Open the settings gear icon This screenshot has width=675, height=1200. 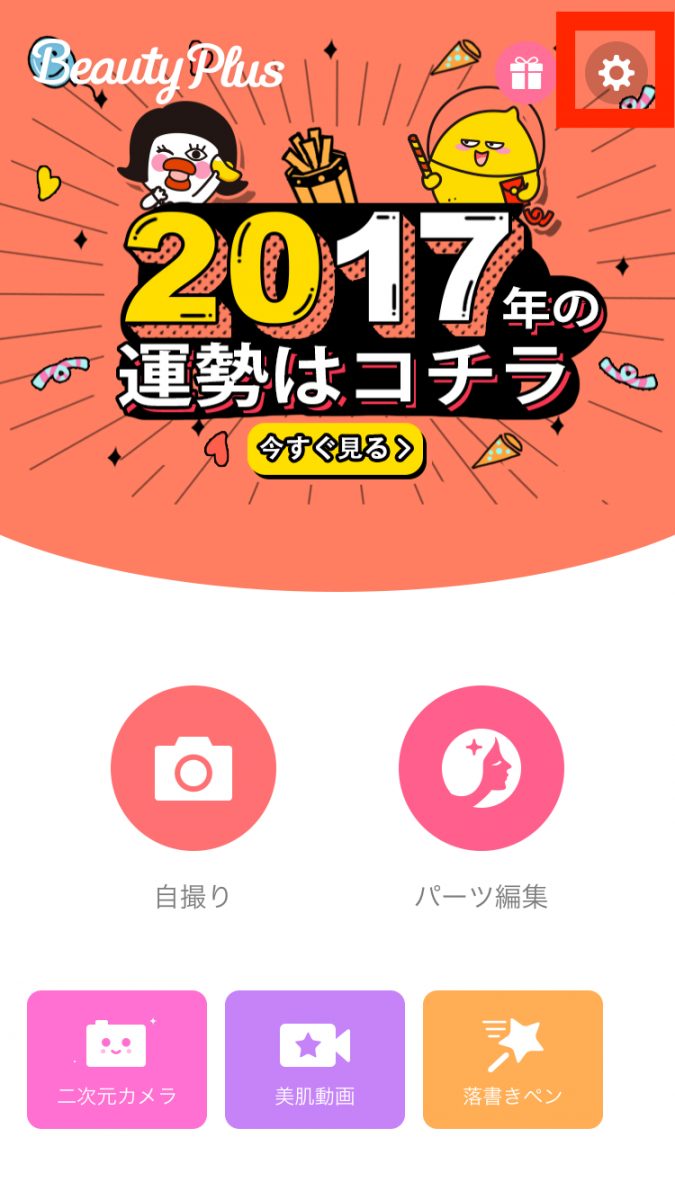(616, 72)
